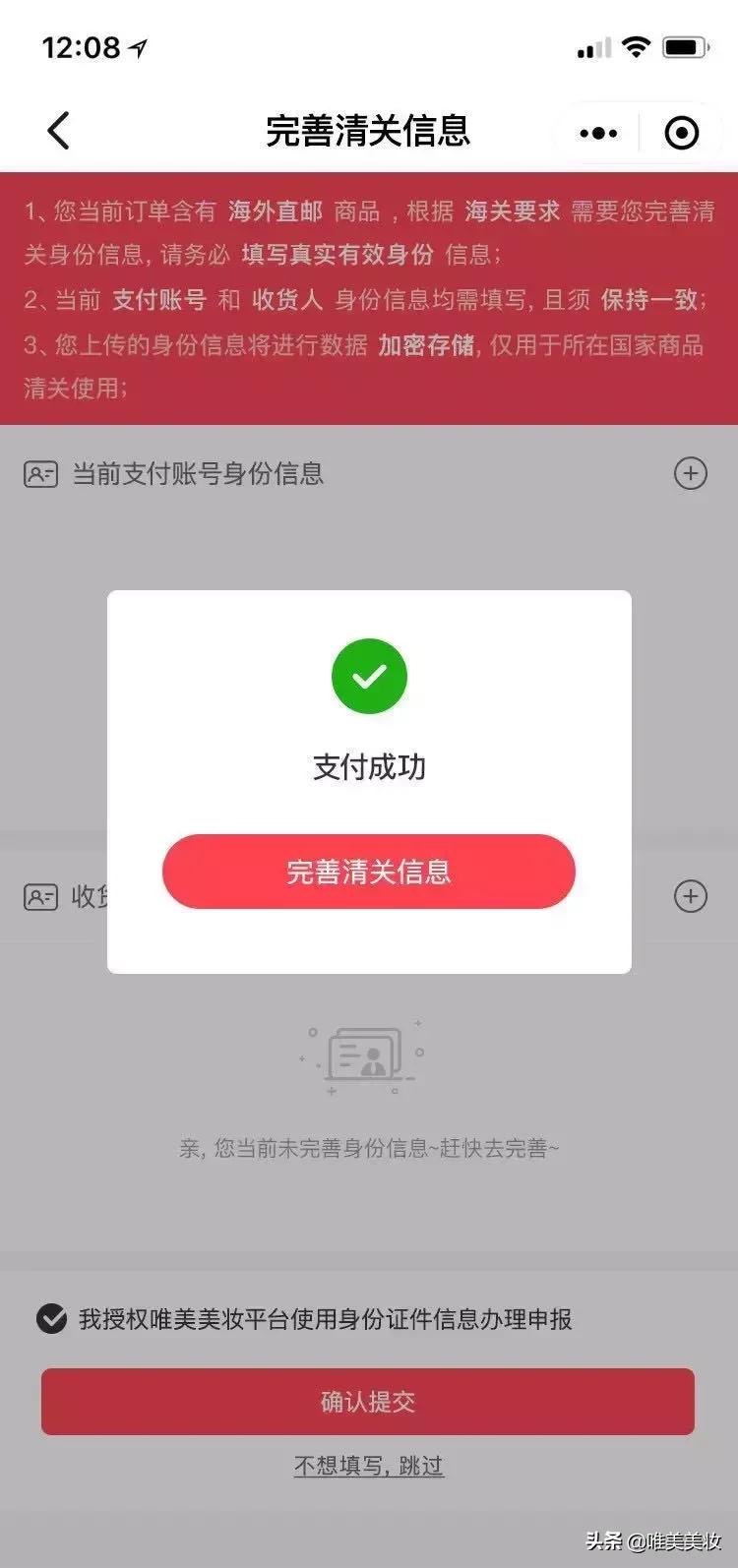Select the 完善清关信息 title bar
Viewport: 738px width, 1568px height.
pyautogui.click(x=369, y=131)
